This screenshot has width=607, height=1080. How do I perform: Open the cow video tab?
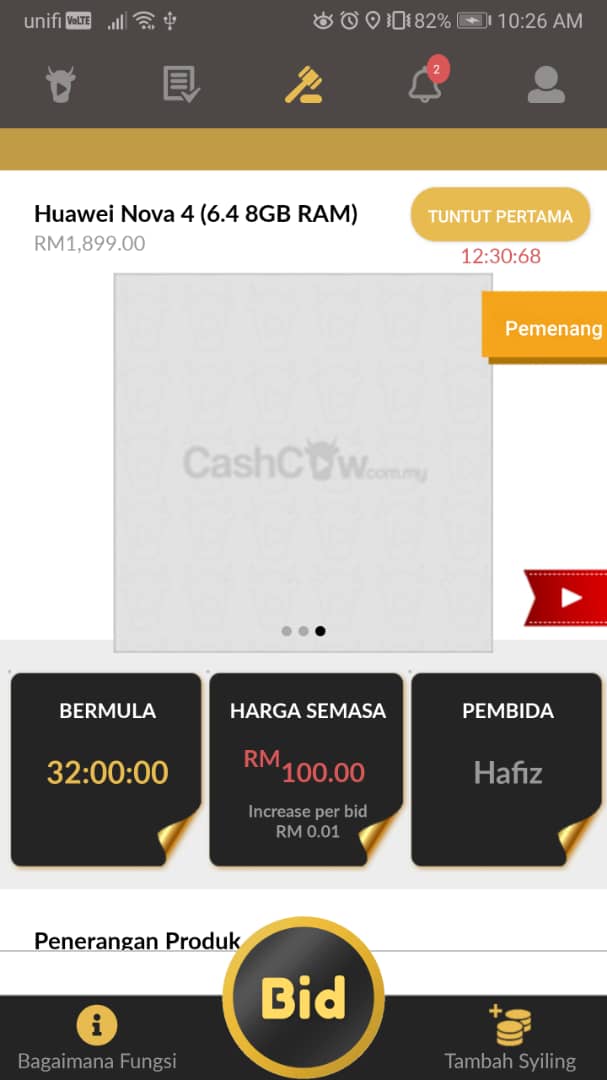point(62,85)
